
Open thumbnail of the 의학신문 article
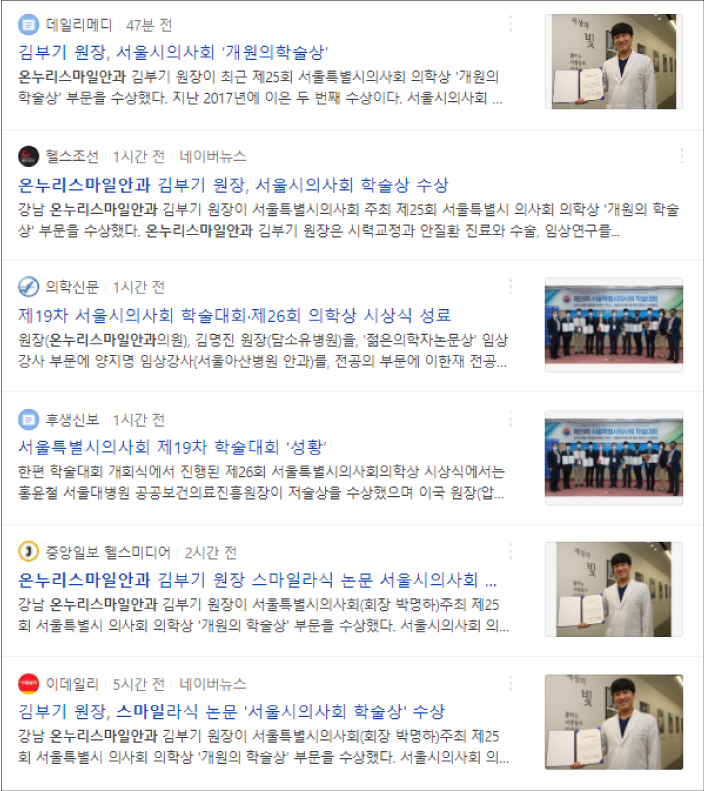click(613, 326)
